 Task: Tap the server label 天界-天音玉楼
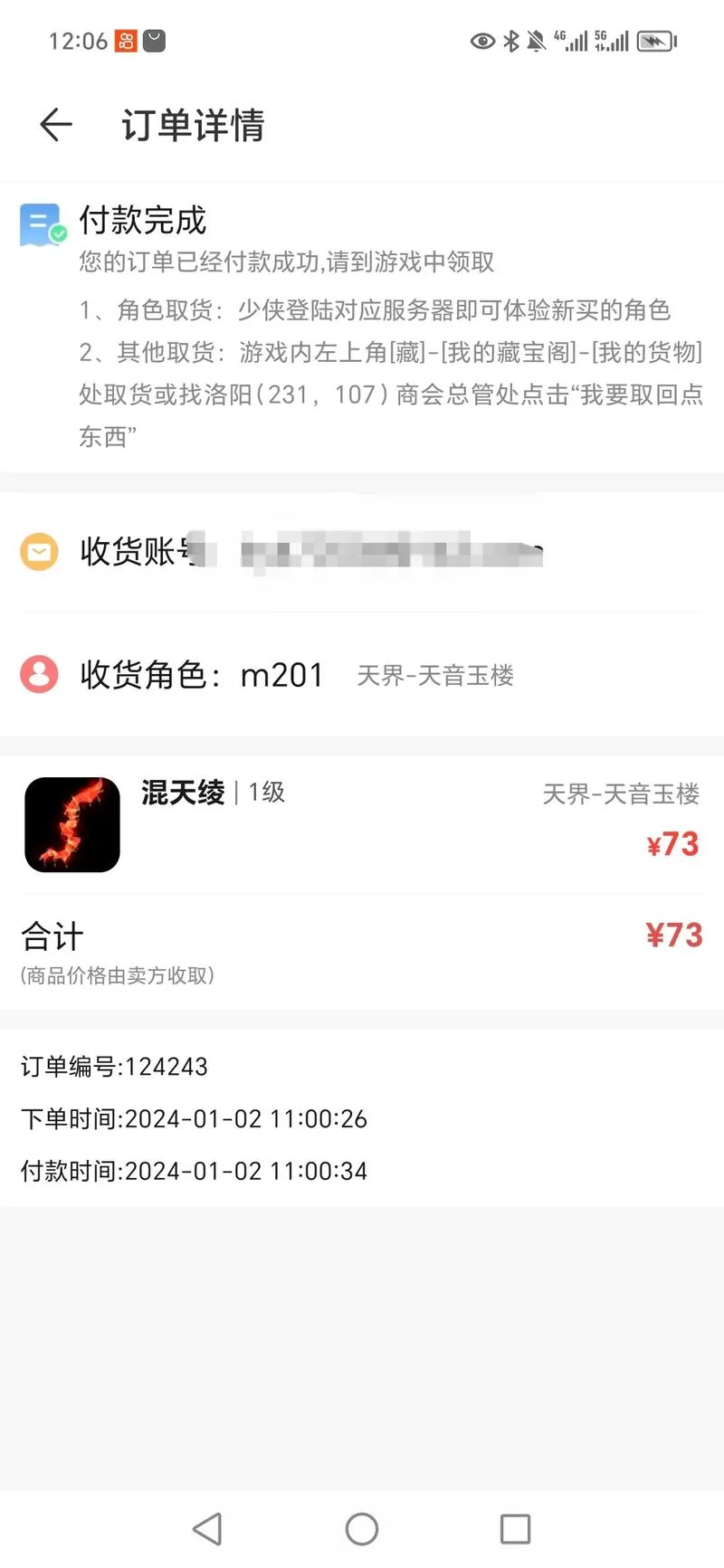[x=435, y=676]
